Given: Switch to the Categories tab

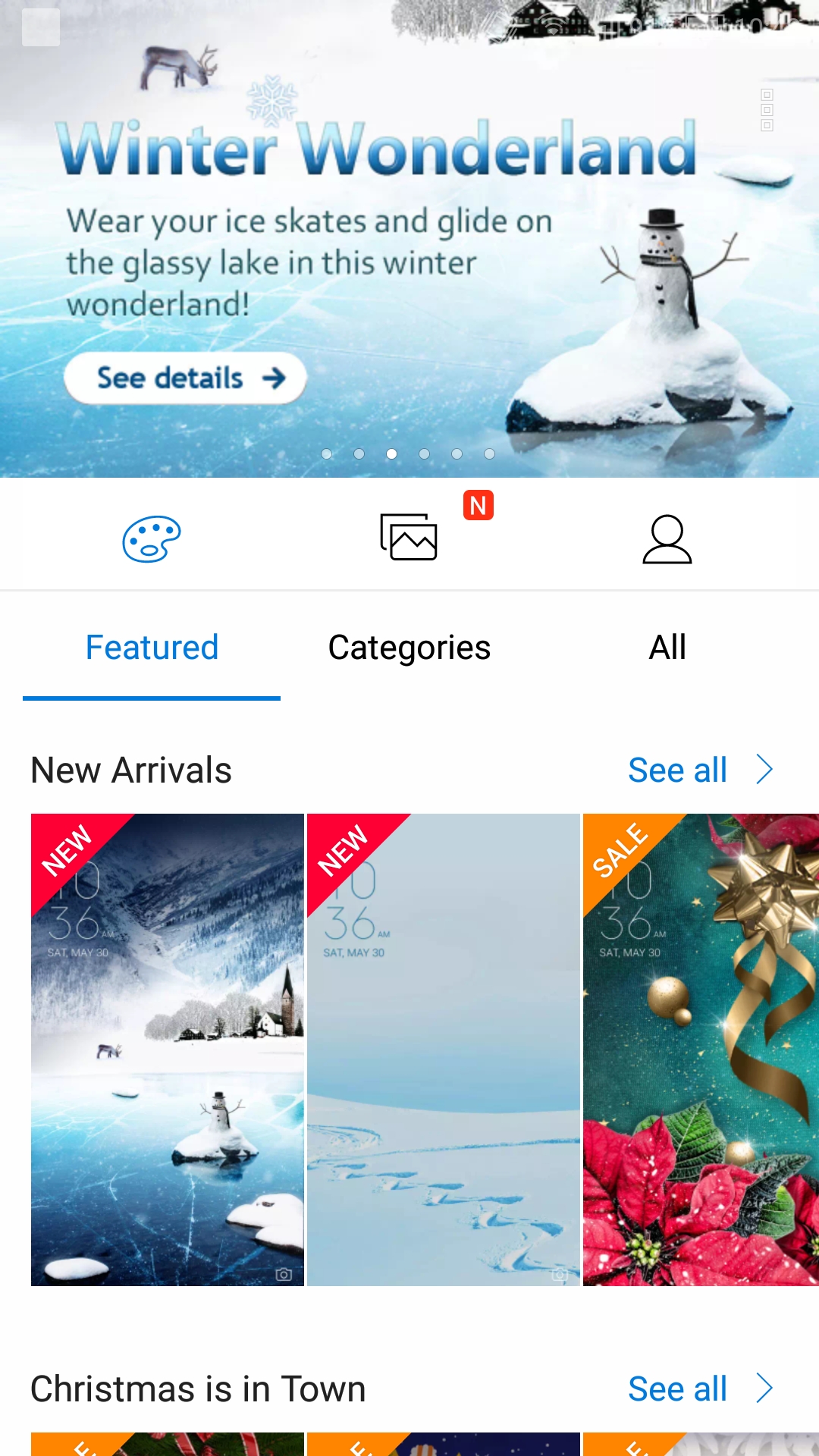Looking at the screenshot, I should pyautogui.click(x=409, y=648).
